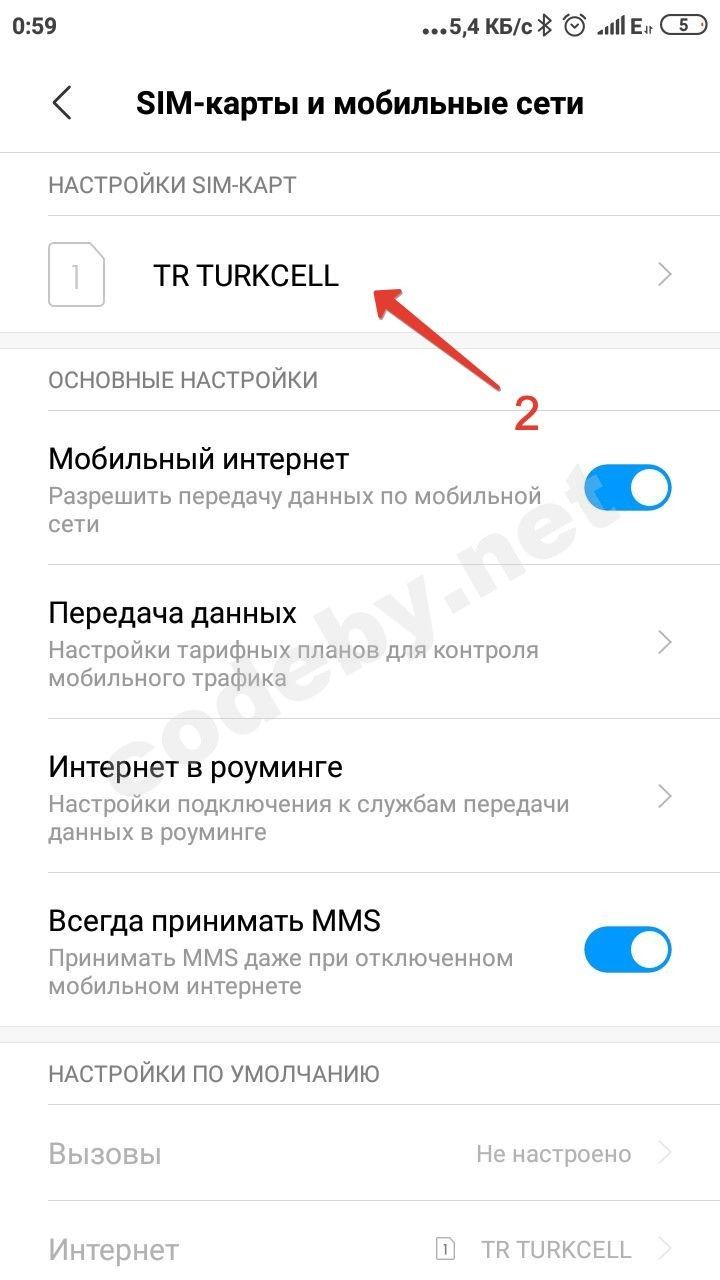720x1280 pixels.
Task: Turn off Мобильный интернет switch
Action: [627, 488]
